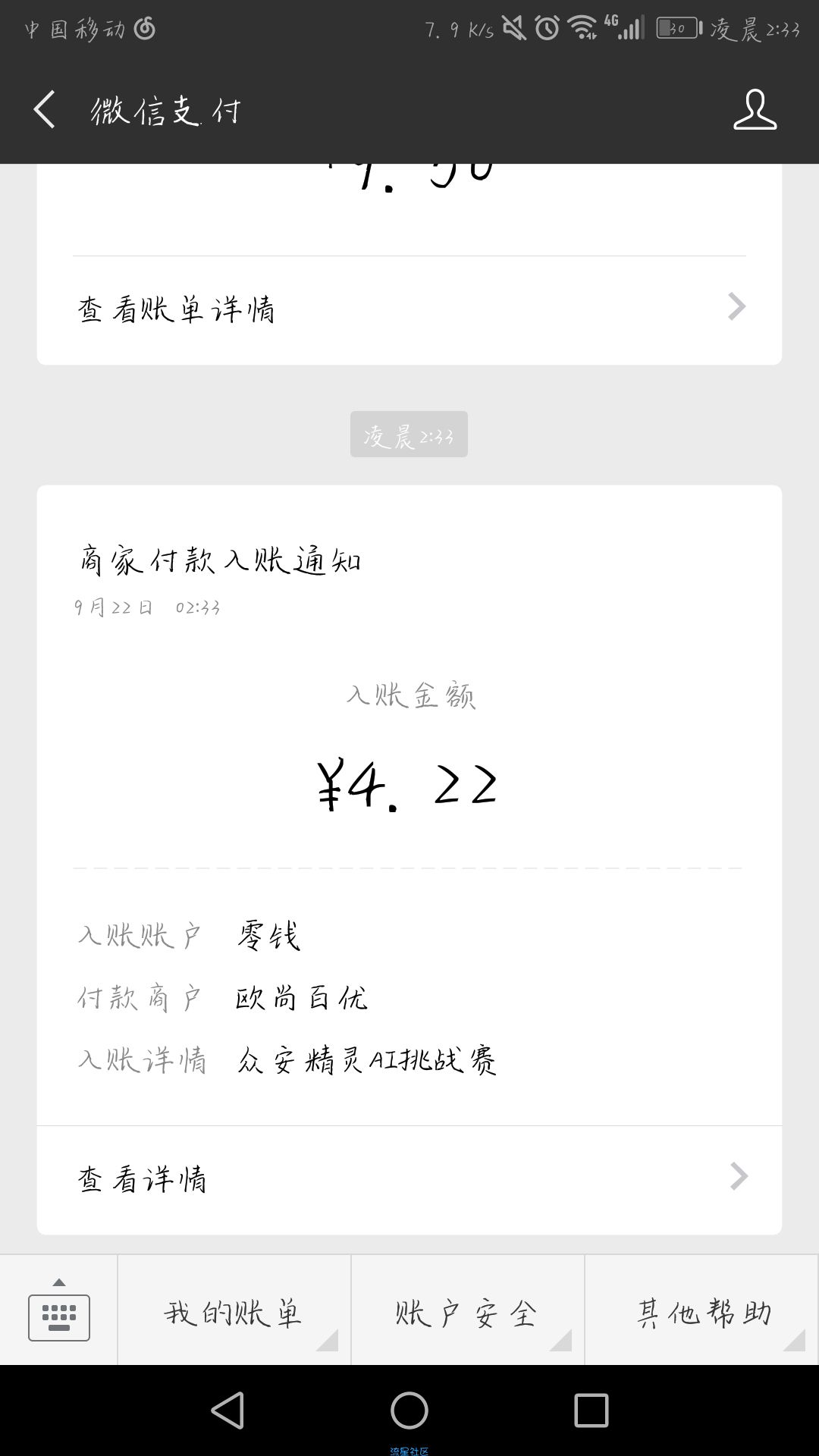Open 查看详情 for the 商家付款入账通知
Image resolution: width=819 pixels, height=1456 pixels.
[x=409, y=1178]
